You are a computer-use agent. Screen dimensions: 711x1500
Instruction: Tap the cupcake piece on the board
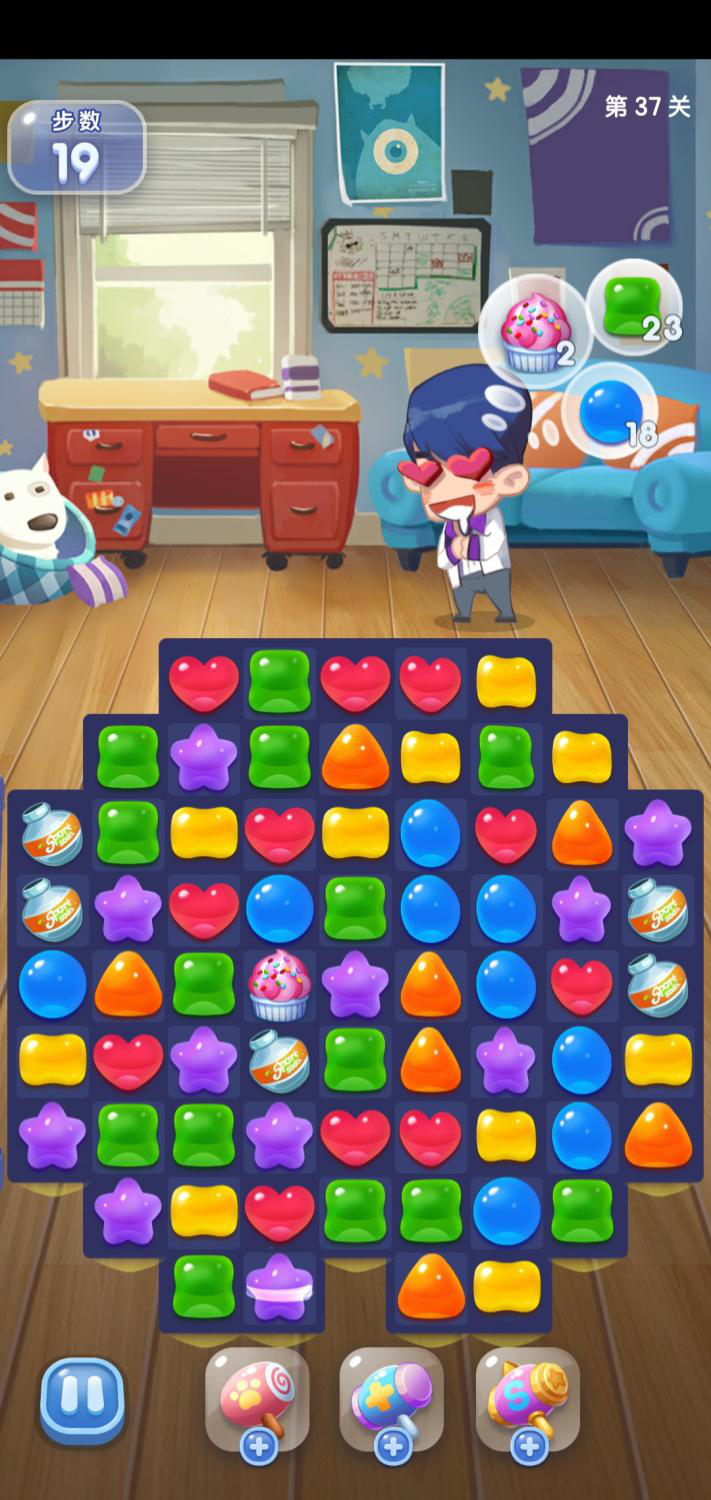click(279, 984)
